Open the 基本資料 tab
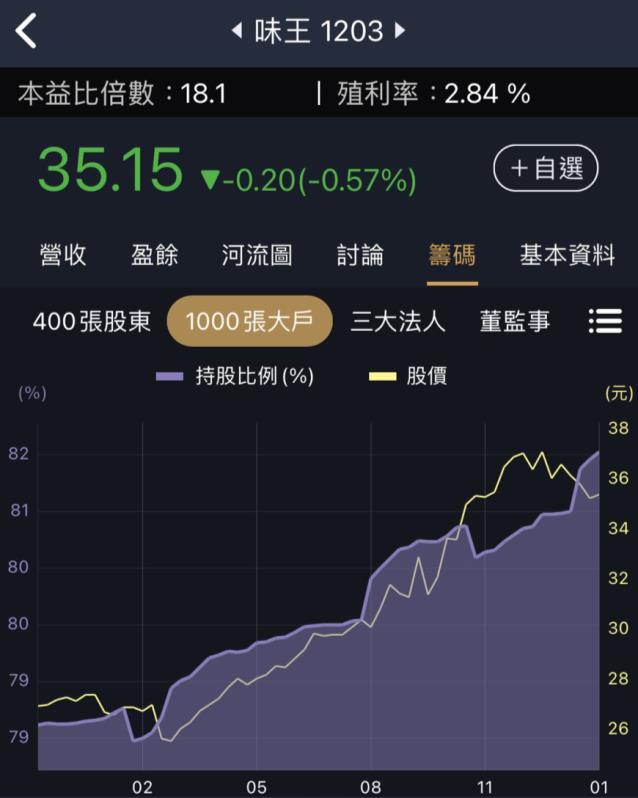The width and height of the screenshot is (638, 798). point(567,255)
